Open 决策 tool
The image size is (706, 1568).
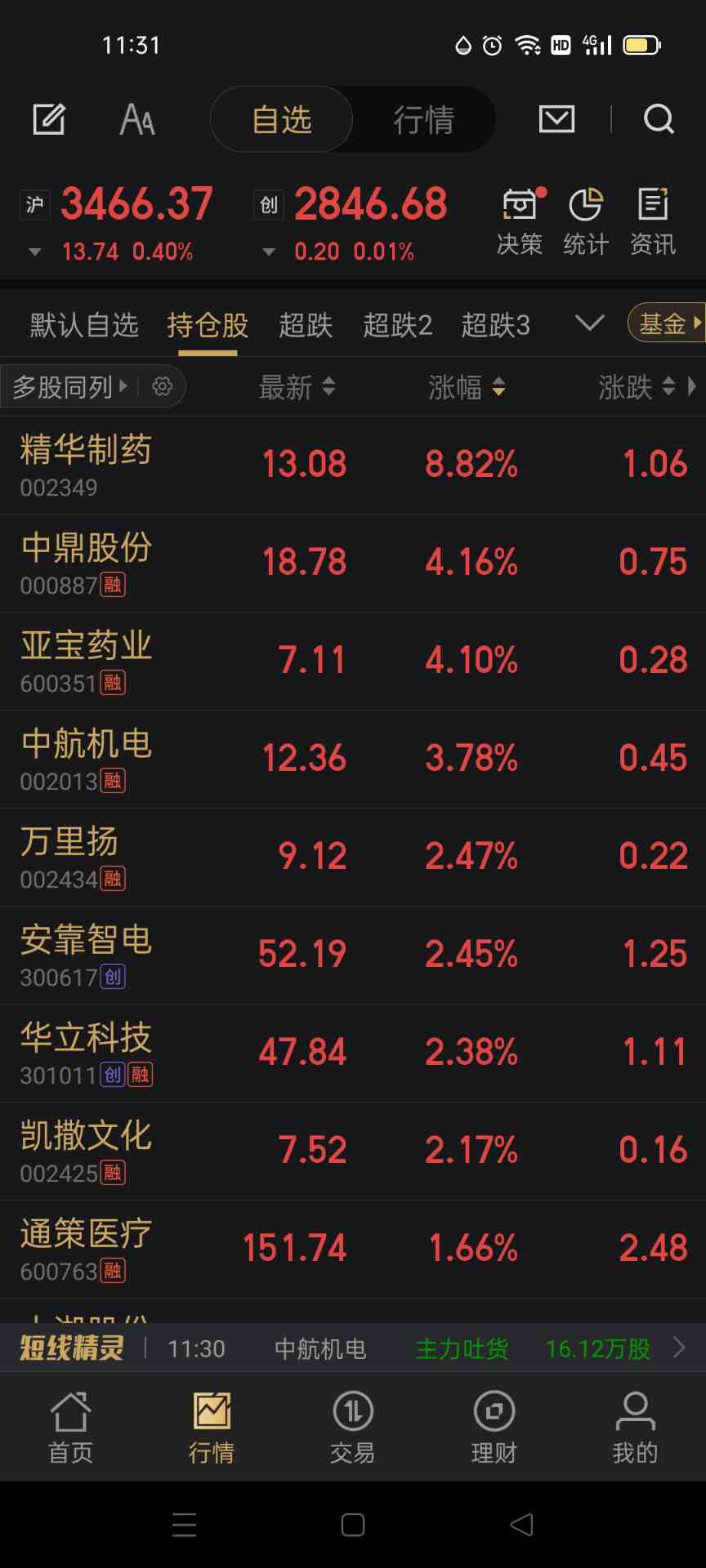520,221
